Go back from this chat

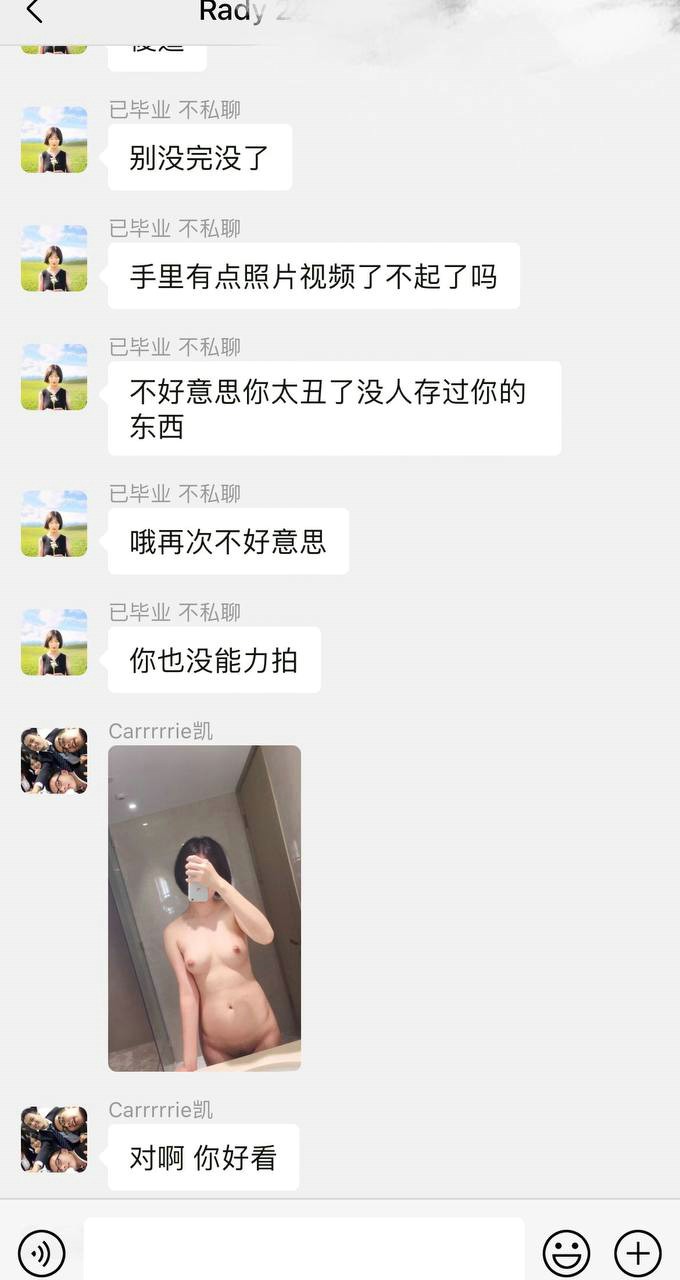tap(34, 12)
